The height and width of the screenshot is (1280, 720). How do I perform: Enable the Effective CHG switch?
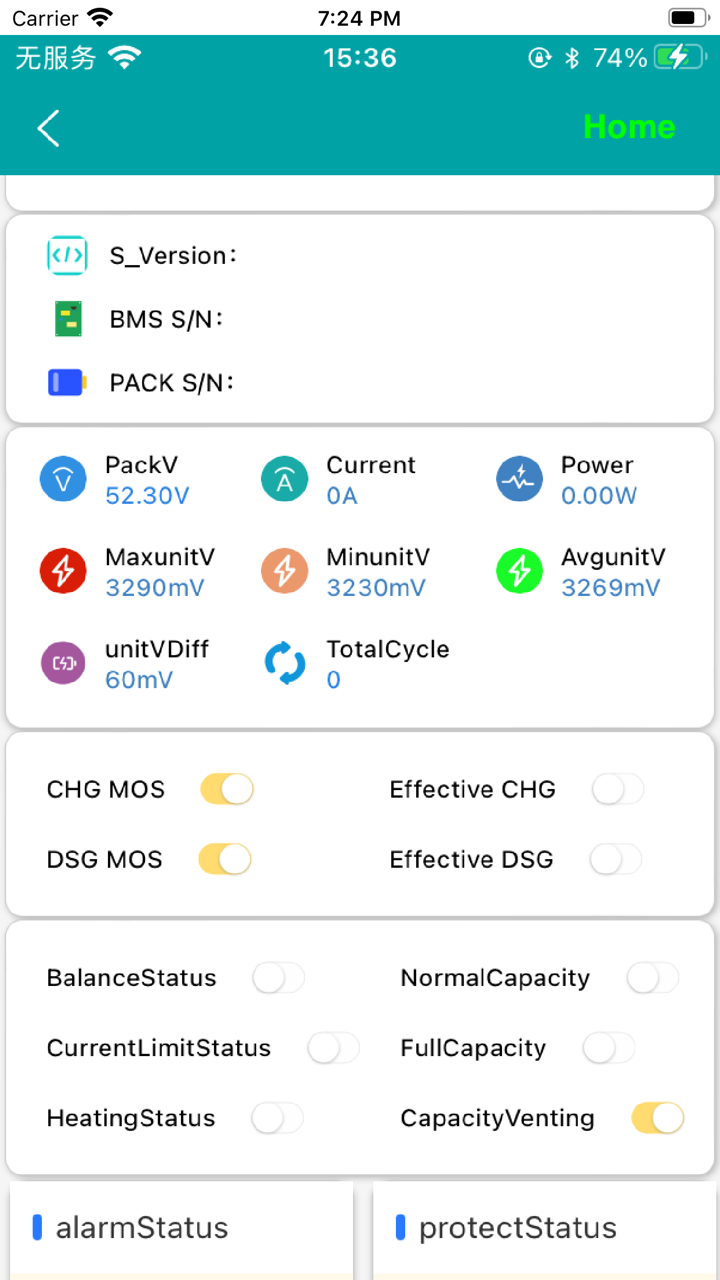point(617,789)
